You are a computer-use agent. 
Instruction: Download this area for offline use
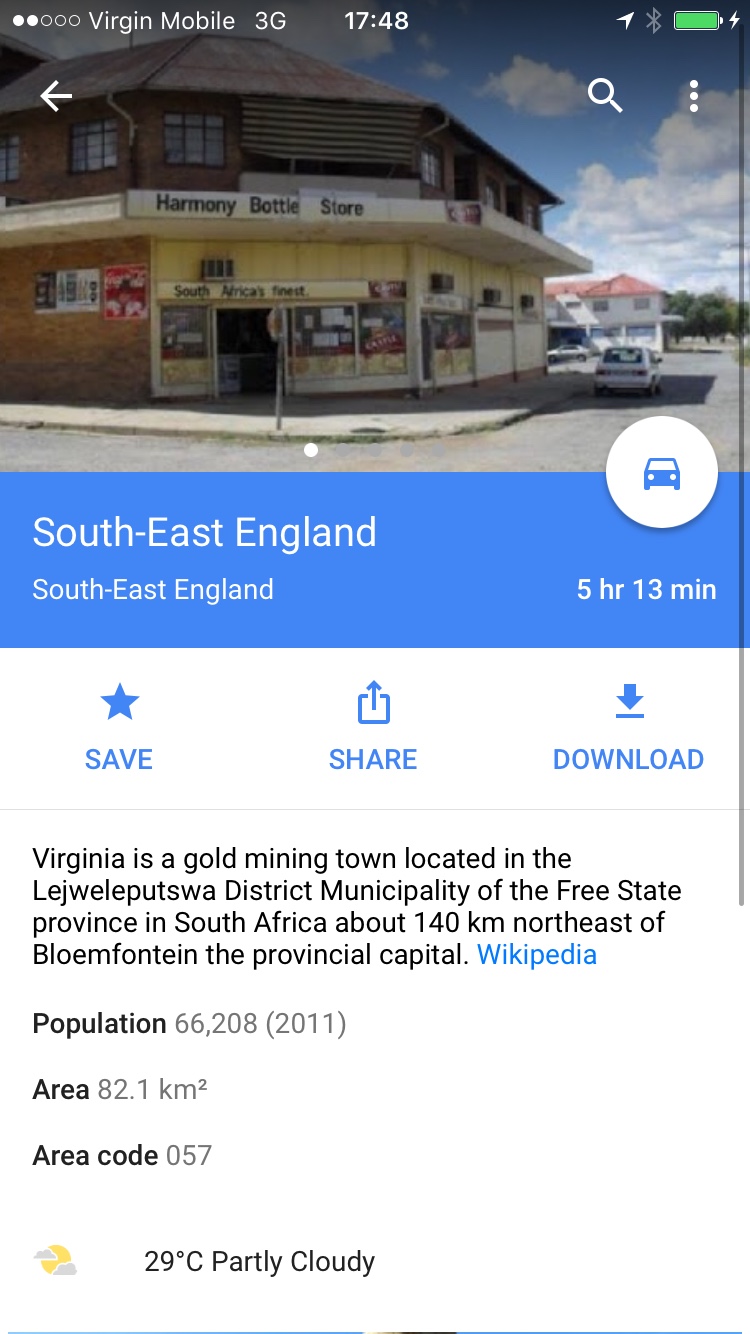coord(628,727)
